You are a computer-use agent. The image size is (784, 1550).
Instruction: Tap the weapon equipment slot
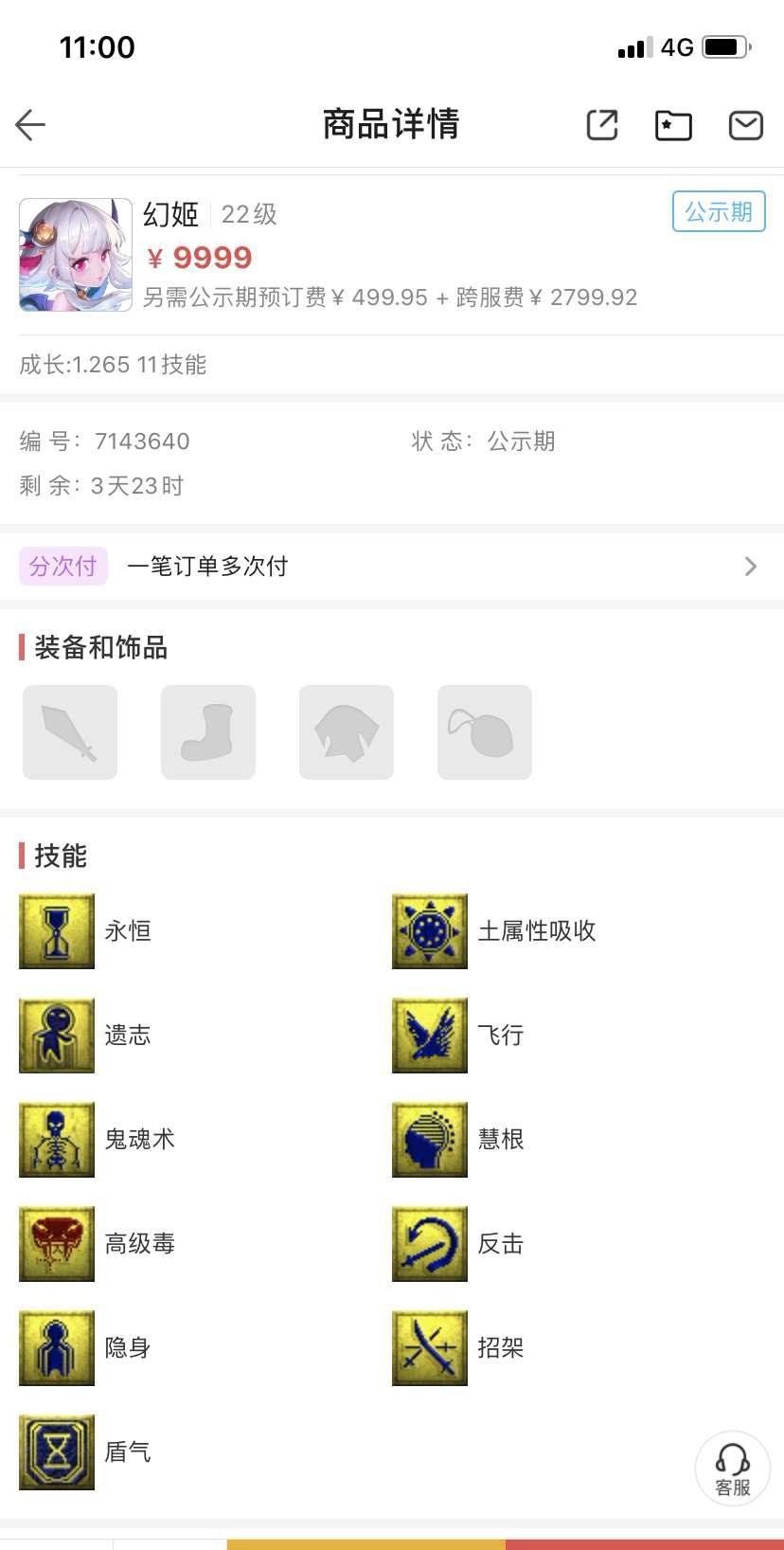tap(70, 732)
